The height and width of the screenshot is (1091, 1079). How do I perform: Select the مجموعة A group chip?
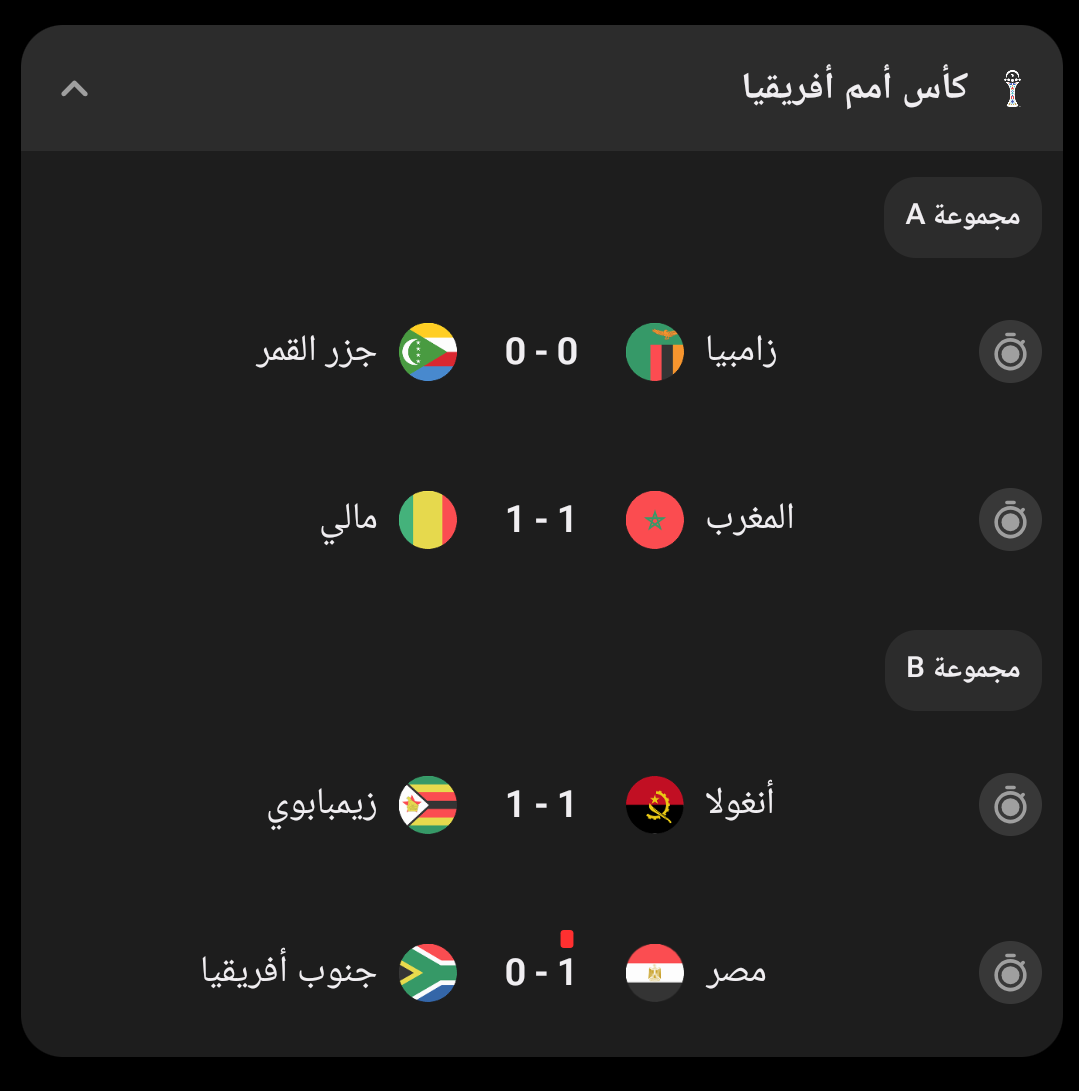click(963, 217)
